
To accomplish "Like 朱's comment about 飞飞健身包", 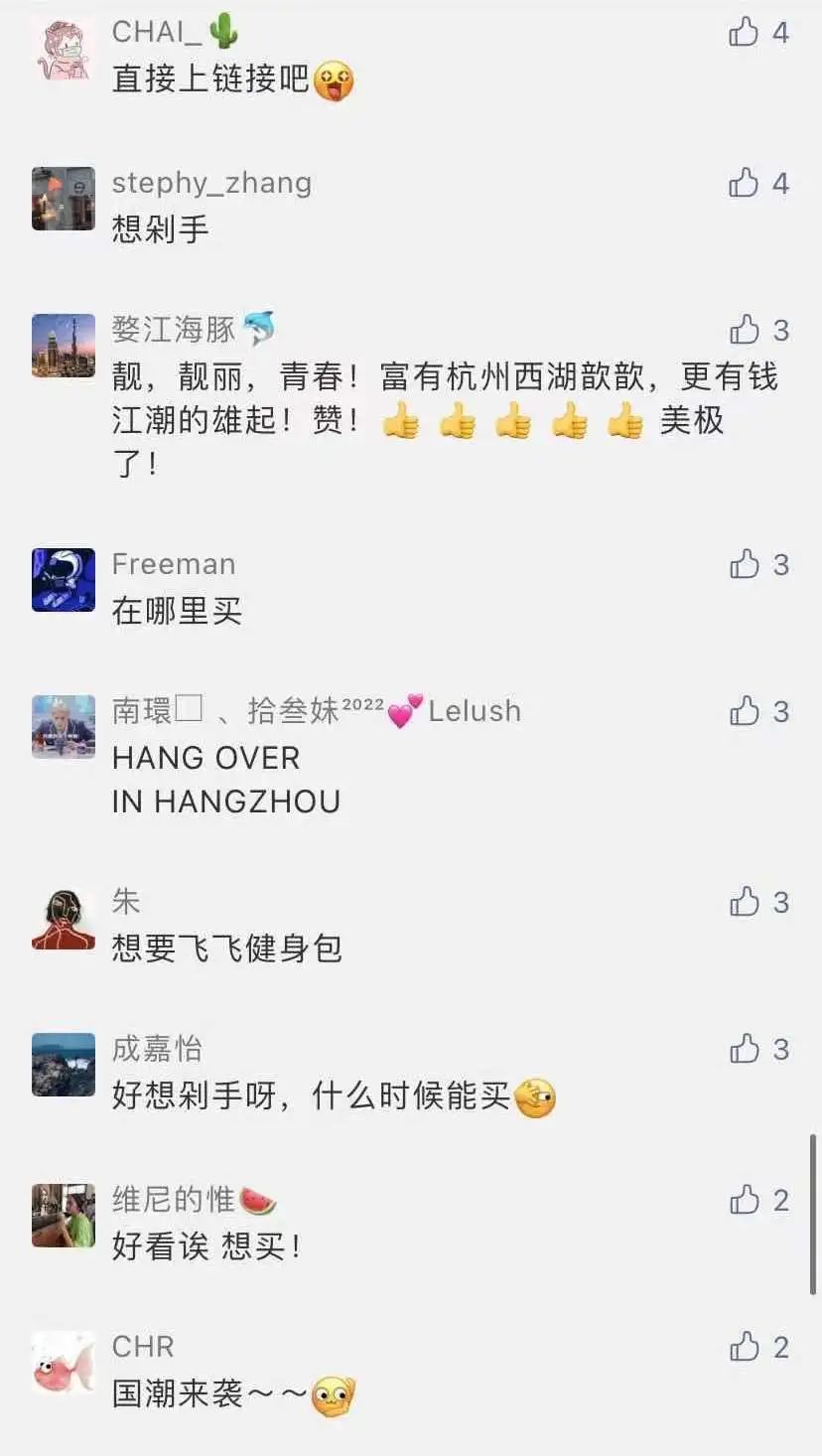I will tap(744, 902).
